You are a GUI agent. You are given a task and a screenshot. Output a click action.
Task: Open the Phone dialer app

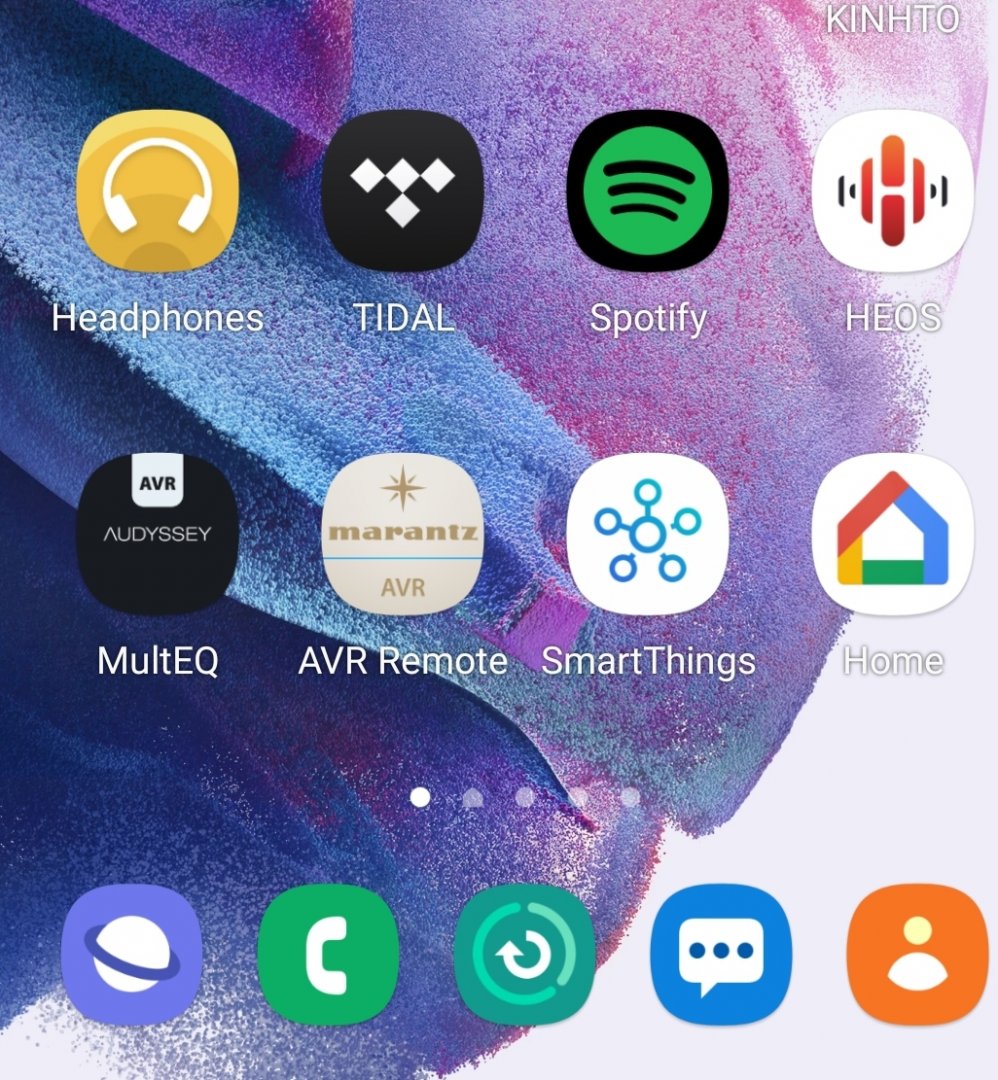tap(327, 954)
